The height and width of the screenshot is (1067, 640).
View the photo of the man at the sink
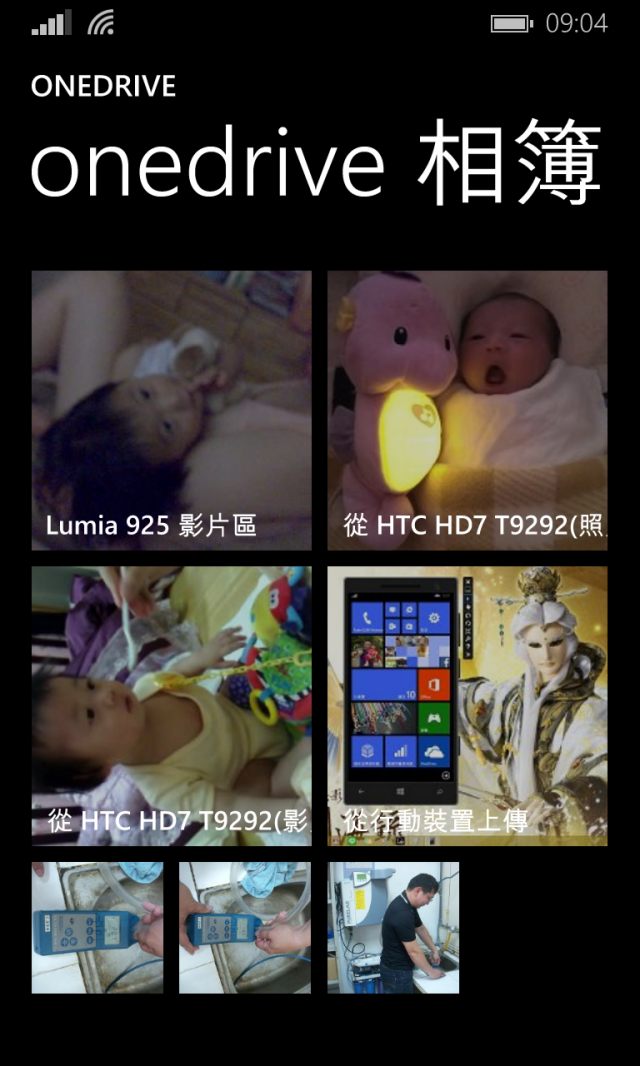click(393, 927)
